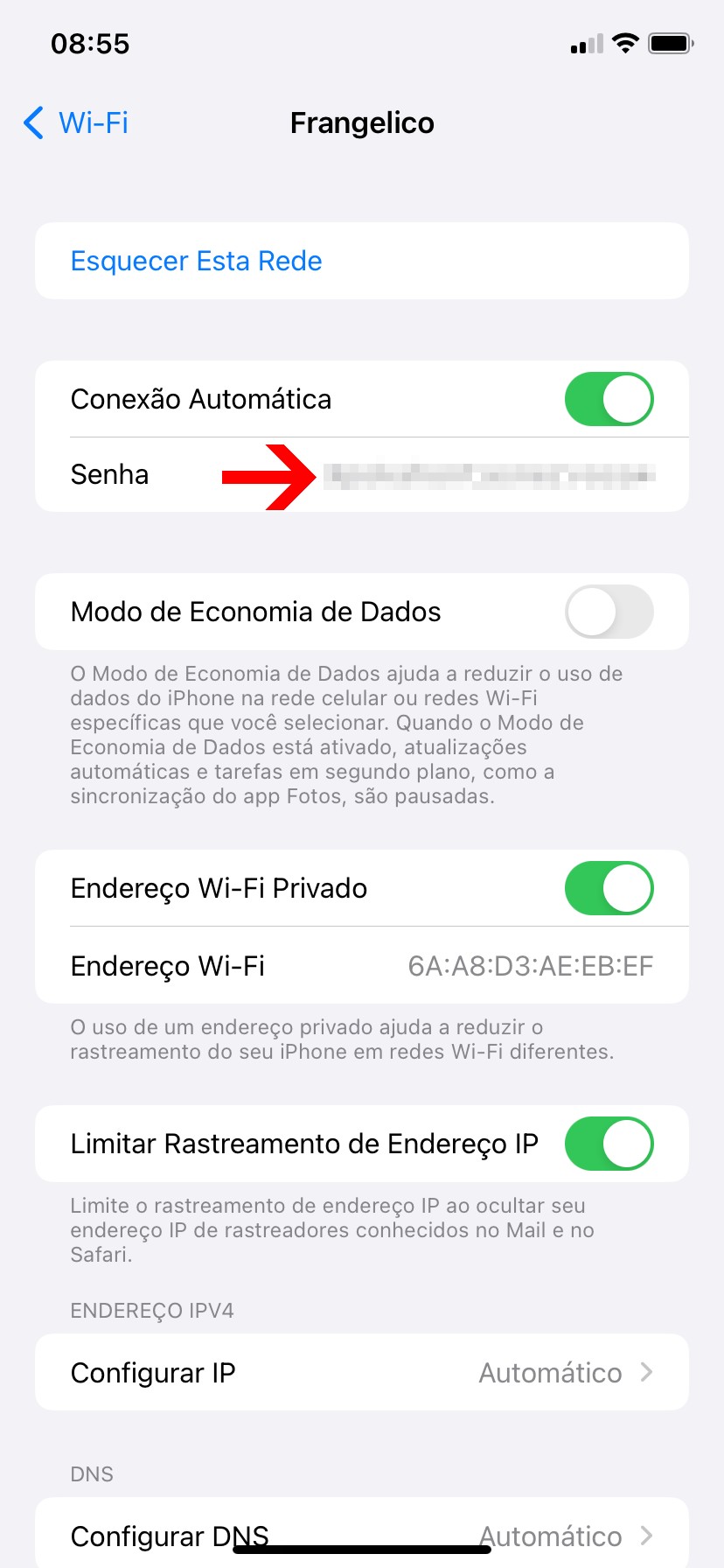Go back to the Wi-Fi settings

tap(77, 123)
